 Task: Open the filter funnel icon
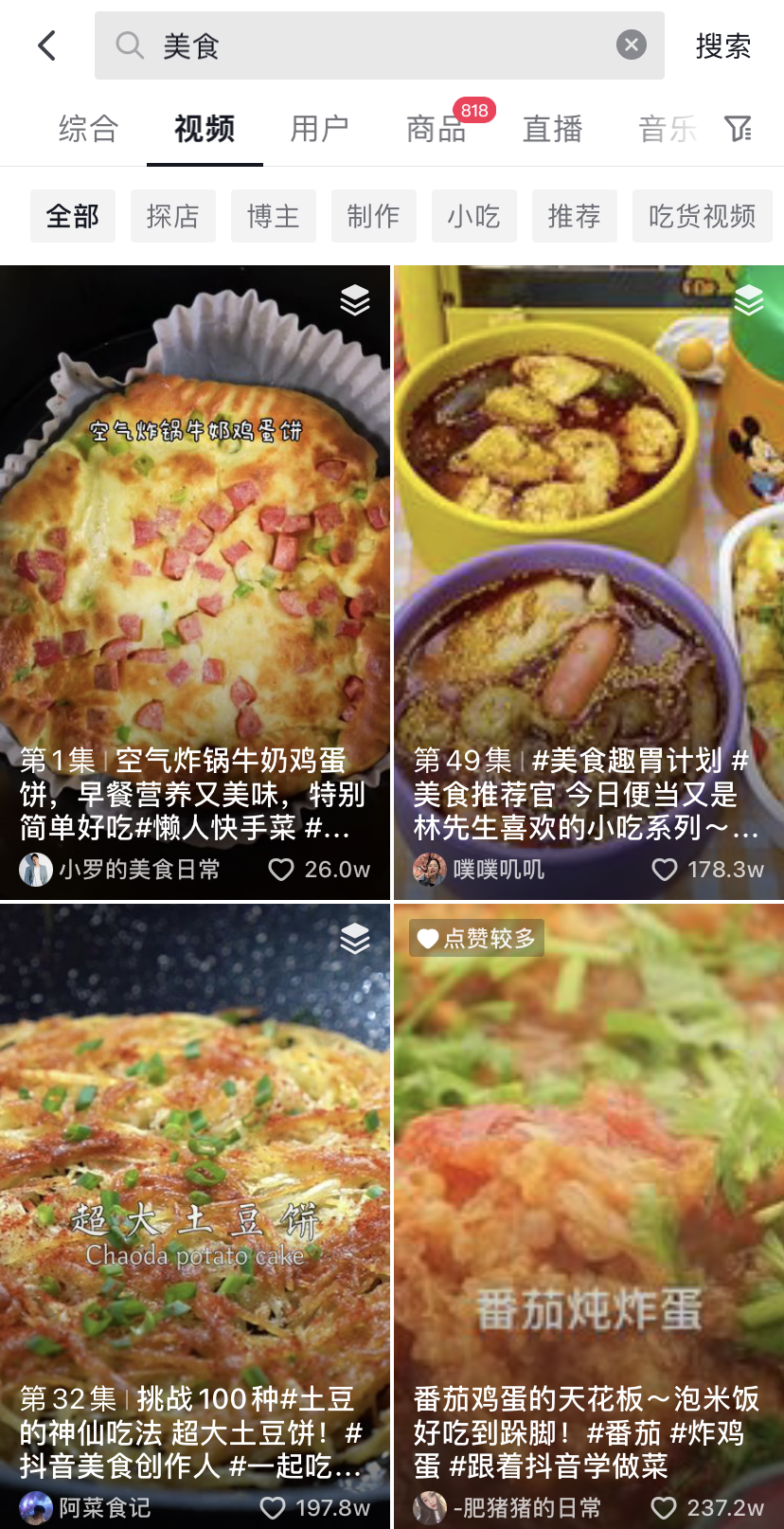click(739, 129)
